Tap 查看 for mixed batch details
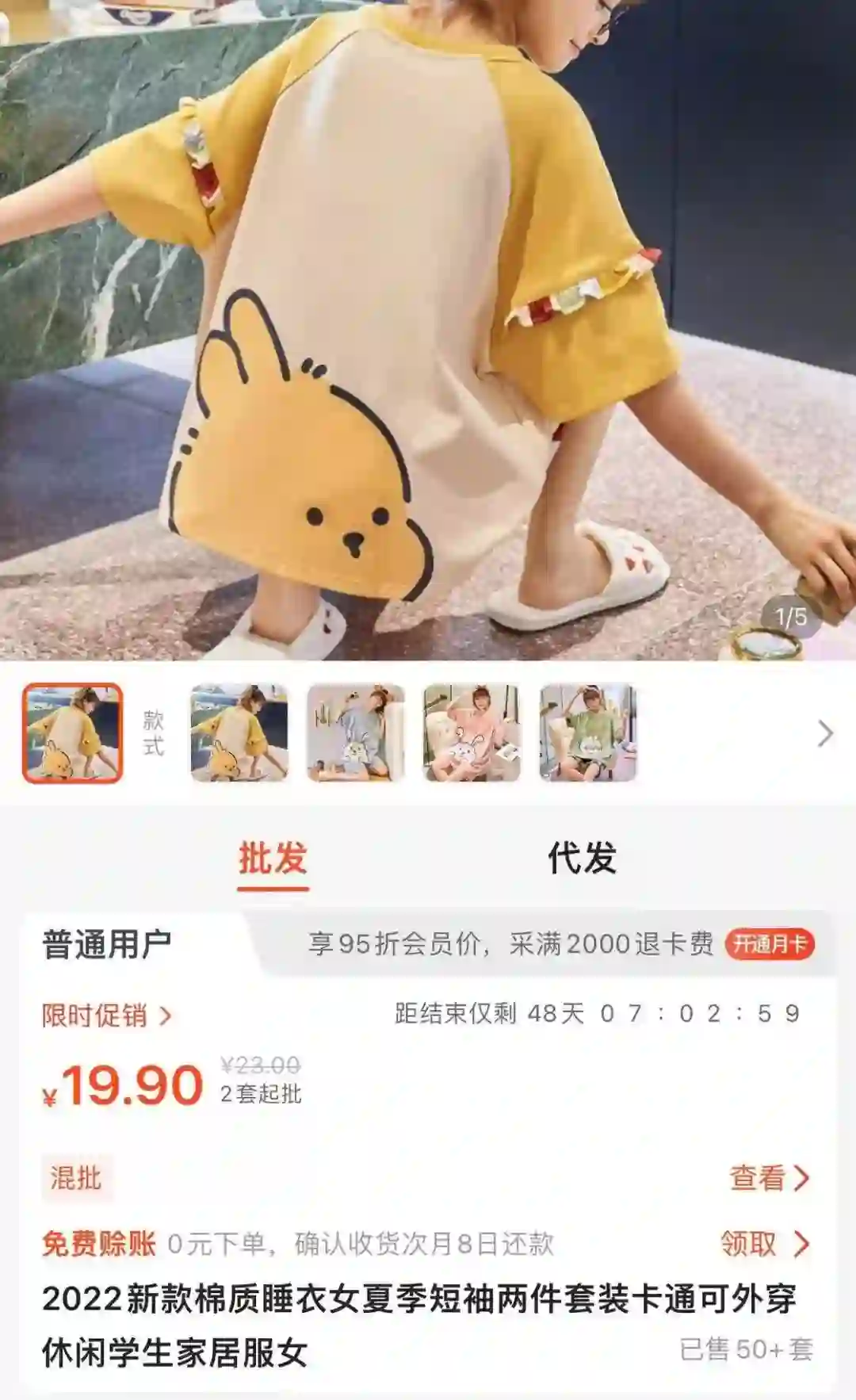The image size is (856, 1400). pyautogui.click(x=769, y=1178)
